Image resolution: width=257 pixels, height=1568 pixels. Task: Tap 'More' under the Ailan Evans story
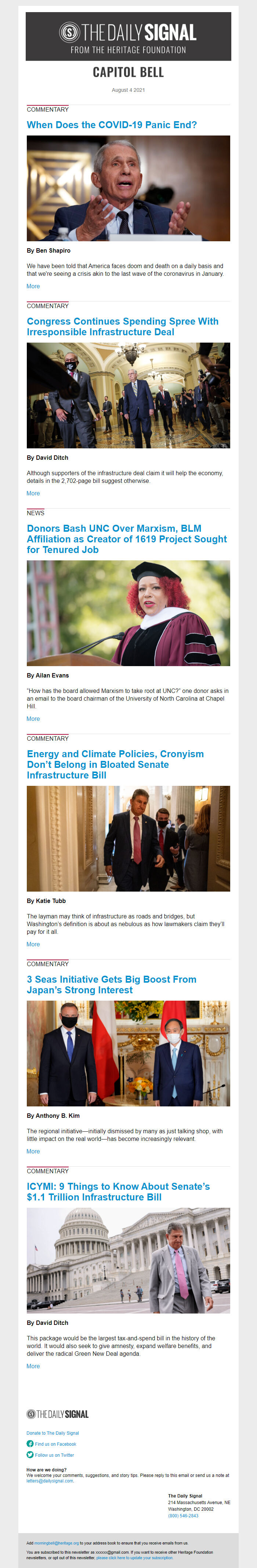tap(33, 718)
